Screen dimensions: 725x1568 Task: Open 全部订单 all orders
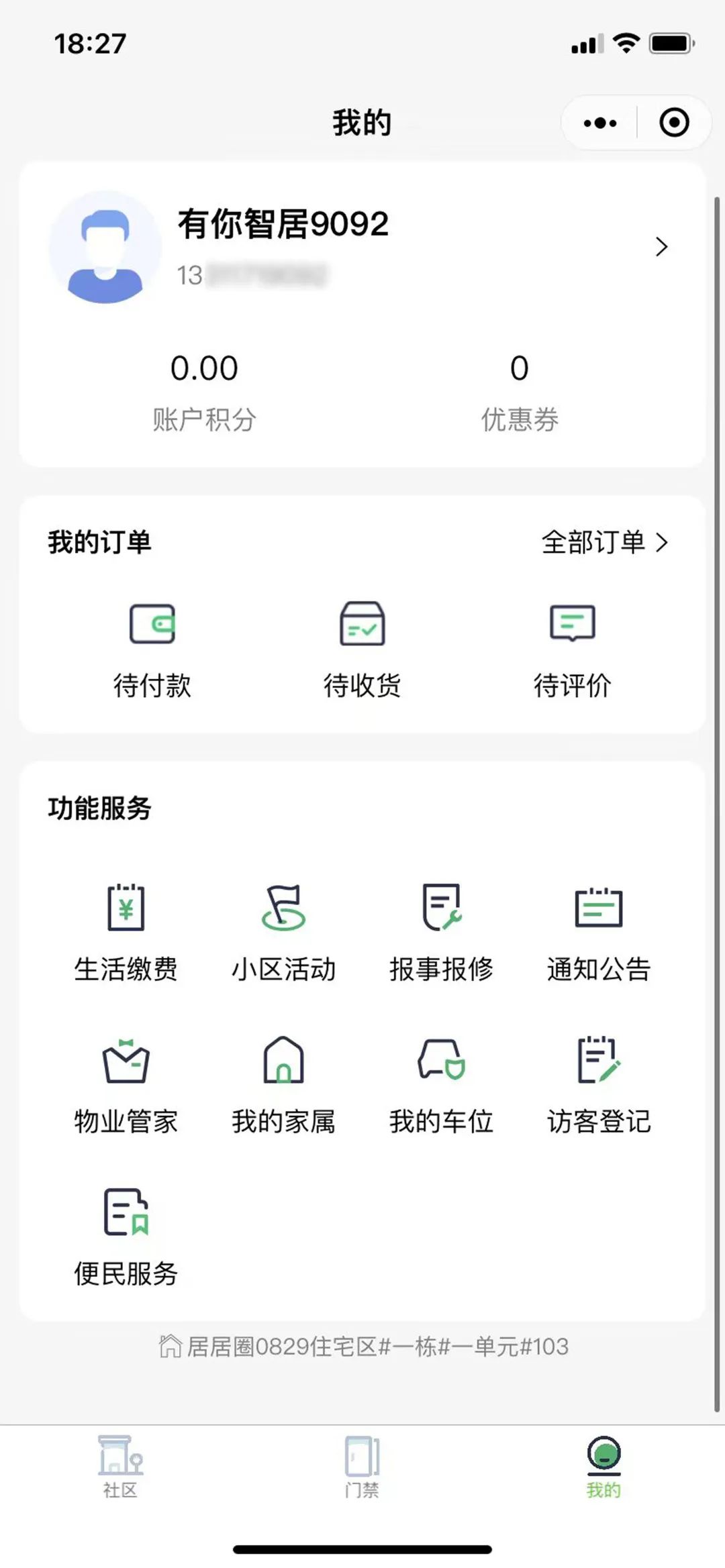click(604, 542)
